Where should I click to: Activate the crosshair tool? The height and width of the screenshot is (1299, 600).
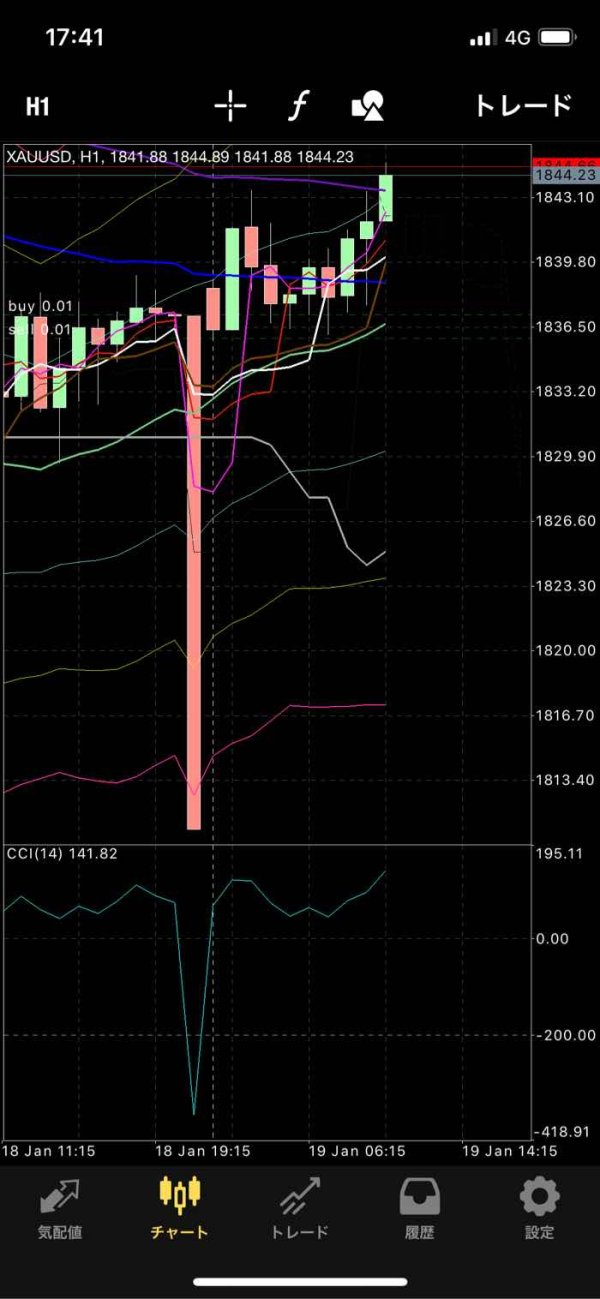pyautogui.click(x=230, y=105)
